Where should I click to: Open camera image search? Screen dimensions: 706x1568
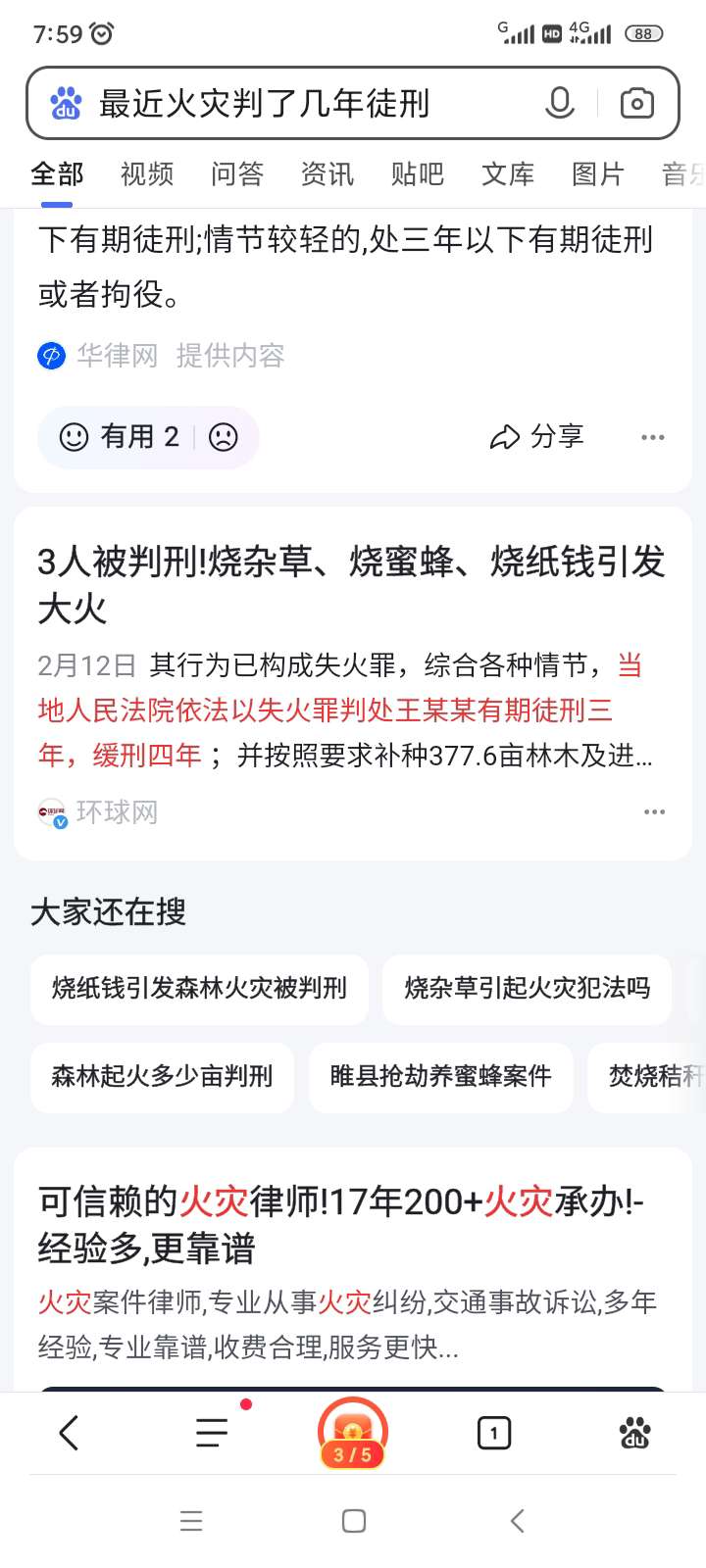click(637, 103)
